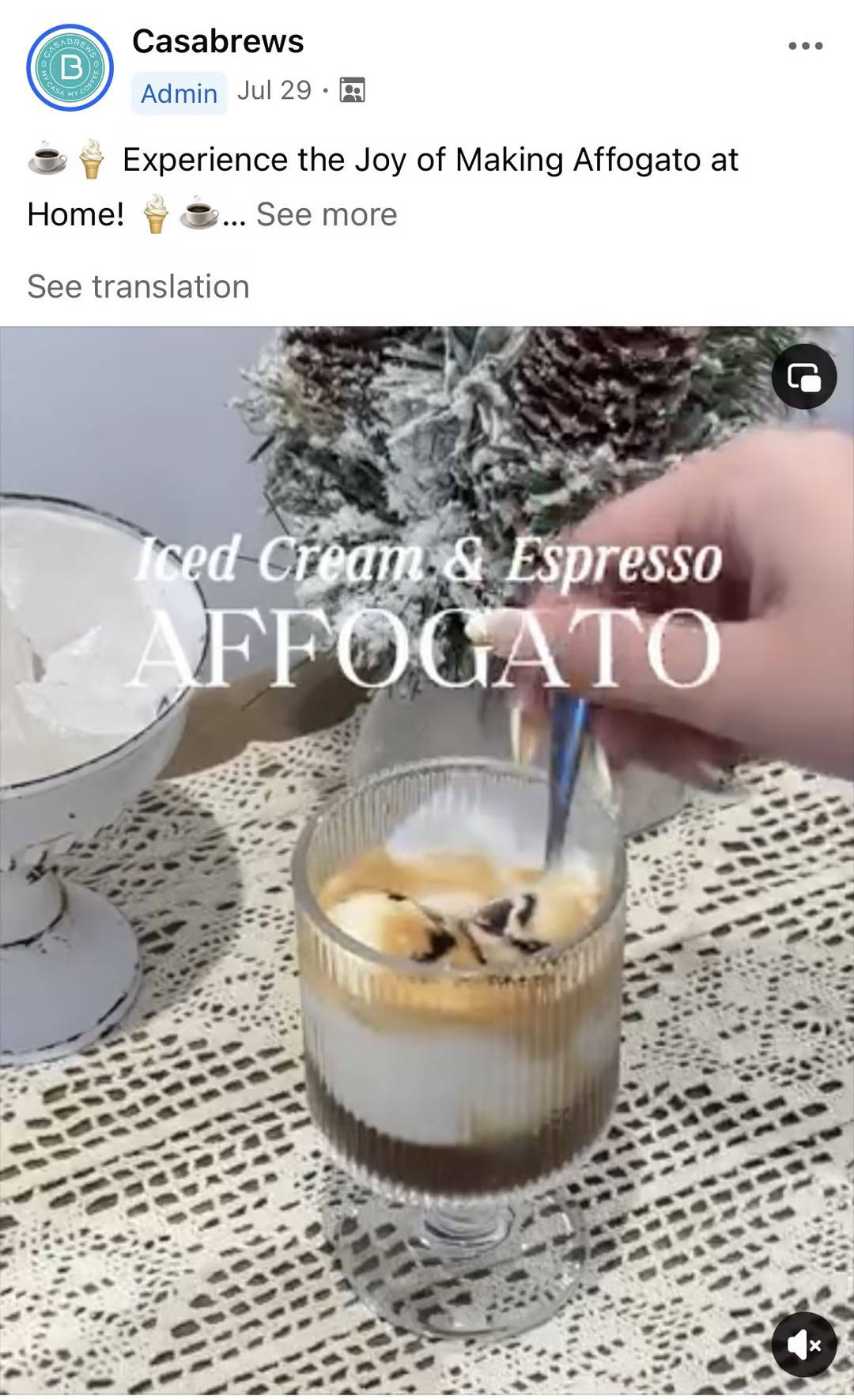Image resolution: width=854 pixels, height=1400 pixels.
Task: Tap See translation under the post
Action: click(138, 286)
